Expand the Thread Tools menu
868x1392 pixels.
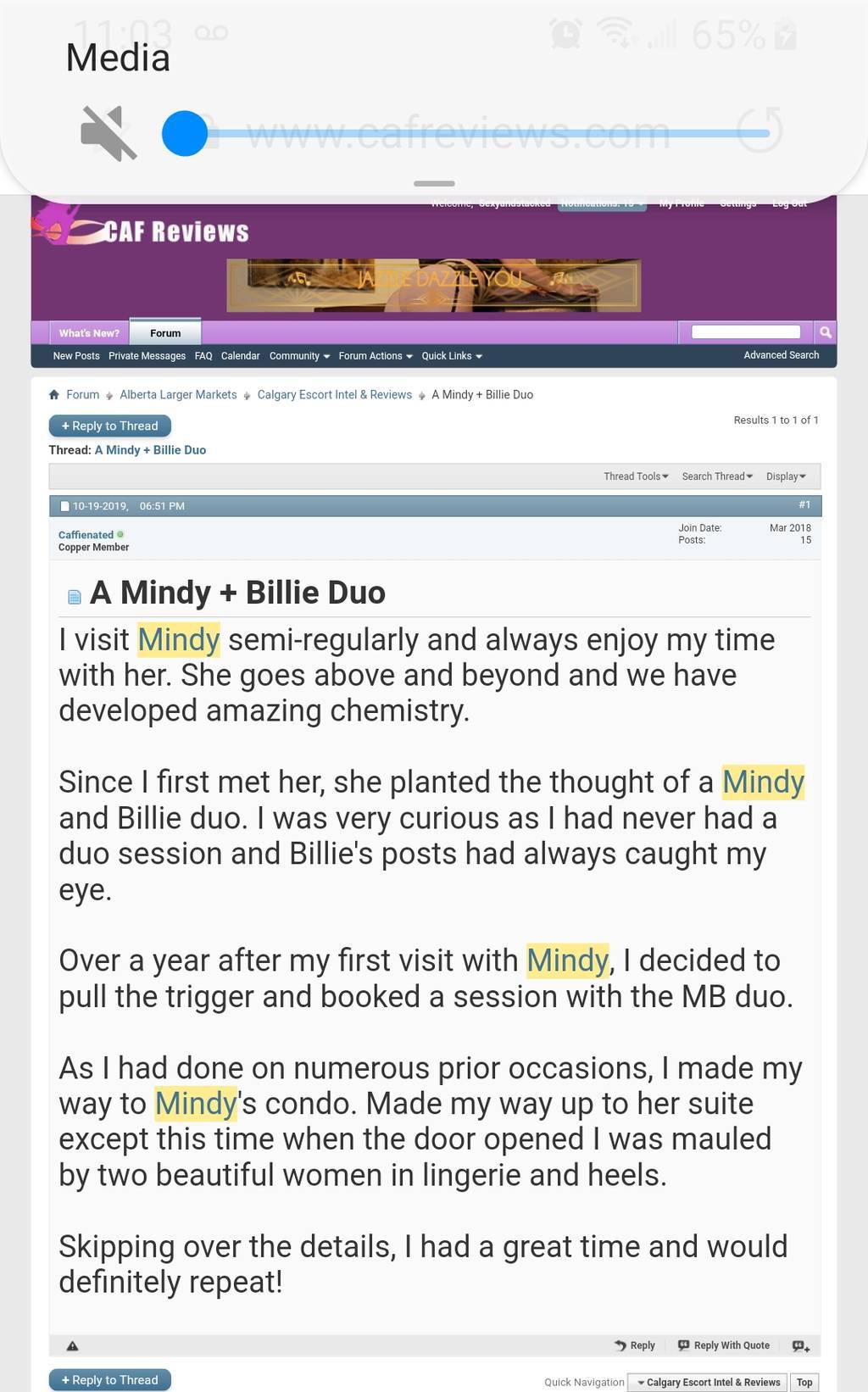pos(636,476)
